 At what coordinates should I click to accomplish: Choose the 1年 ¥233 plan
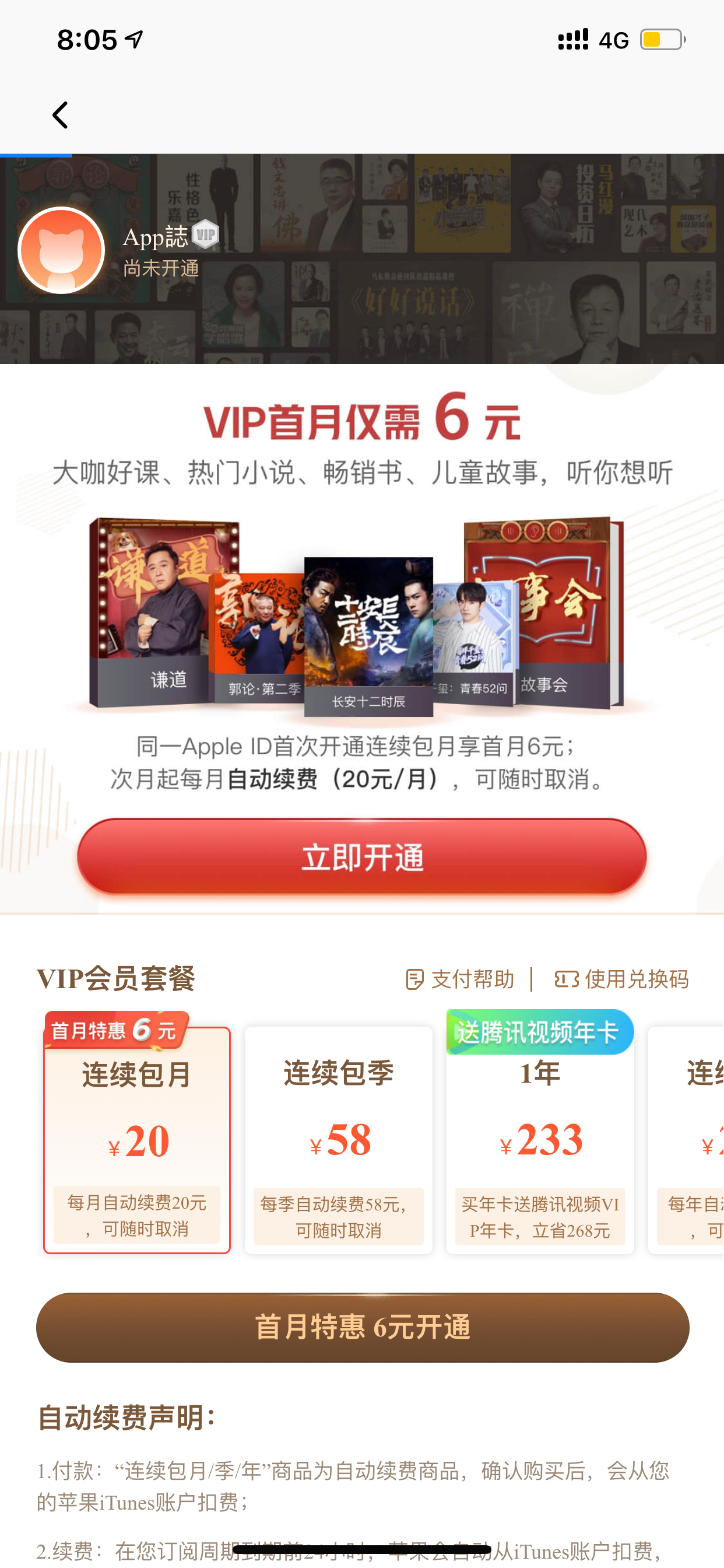(540, 1139)
